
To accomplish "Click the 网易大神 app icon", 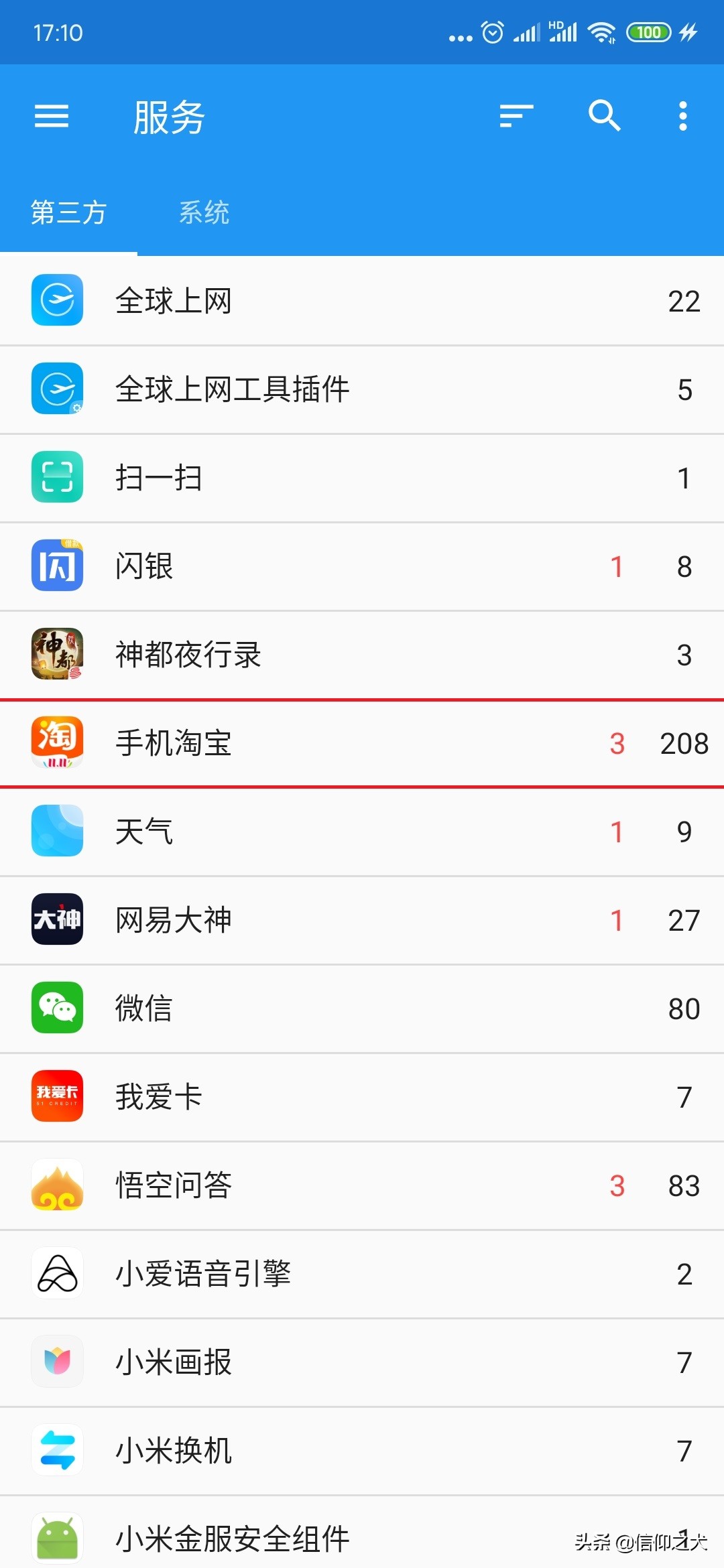I will tap(56, 920).
